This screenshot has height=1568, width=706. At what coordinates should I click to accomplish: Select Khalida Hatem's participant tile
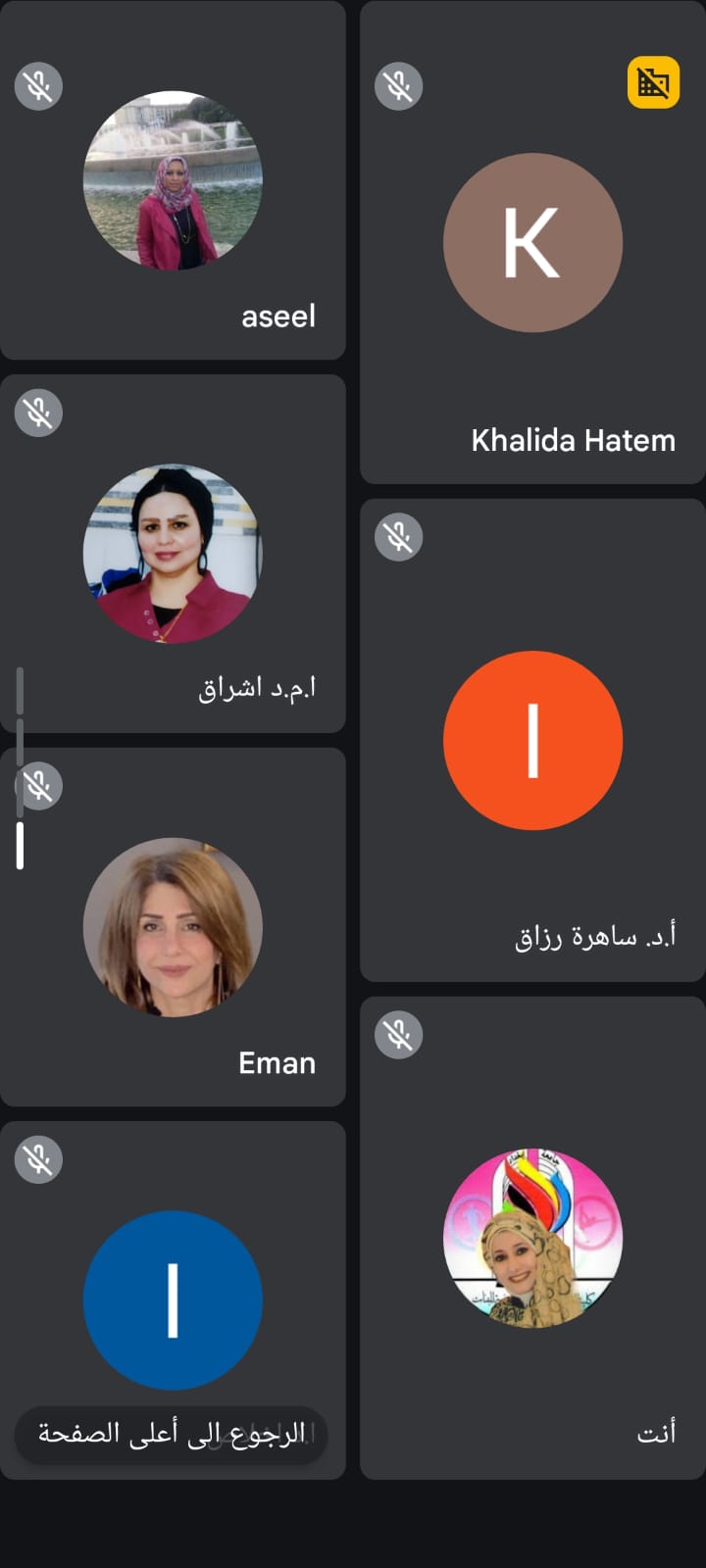(532, 243)
